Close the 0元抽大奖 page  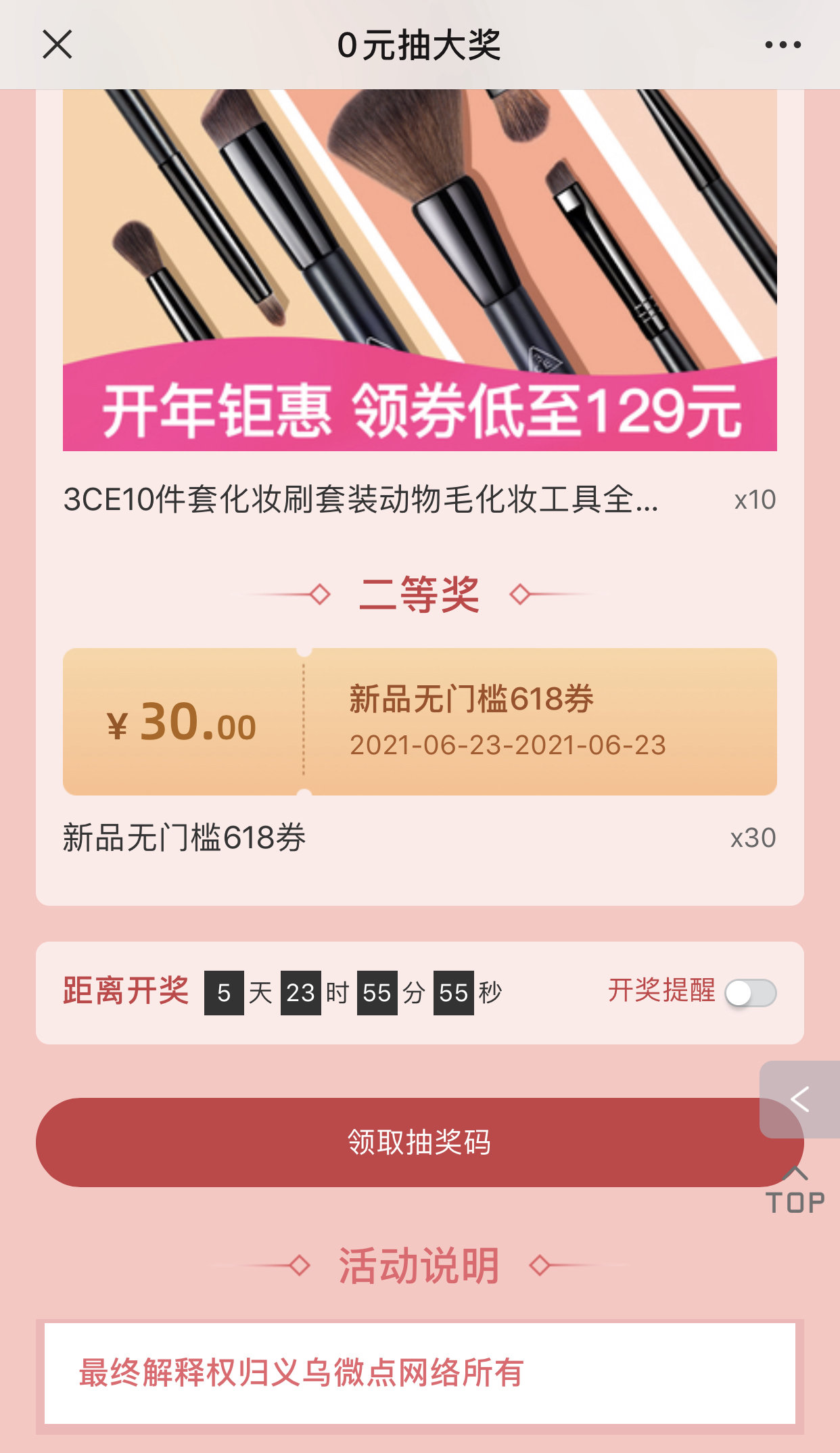point(57,45)
